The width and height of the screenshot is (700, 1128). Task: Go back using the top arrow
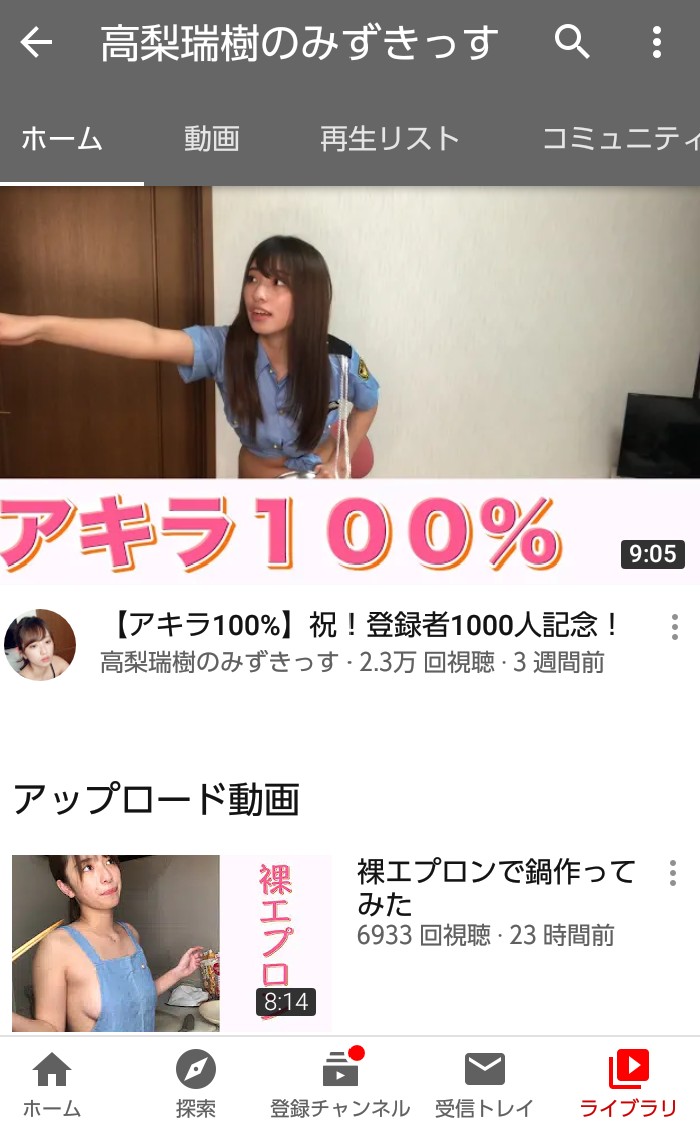(36, 42)
